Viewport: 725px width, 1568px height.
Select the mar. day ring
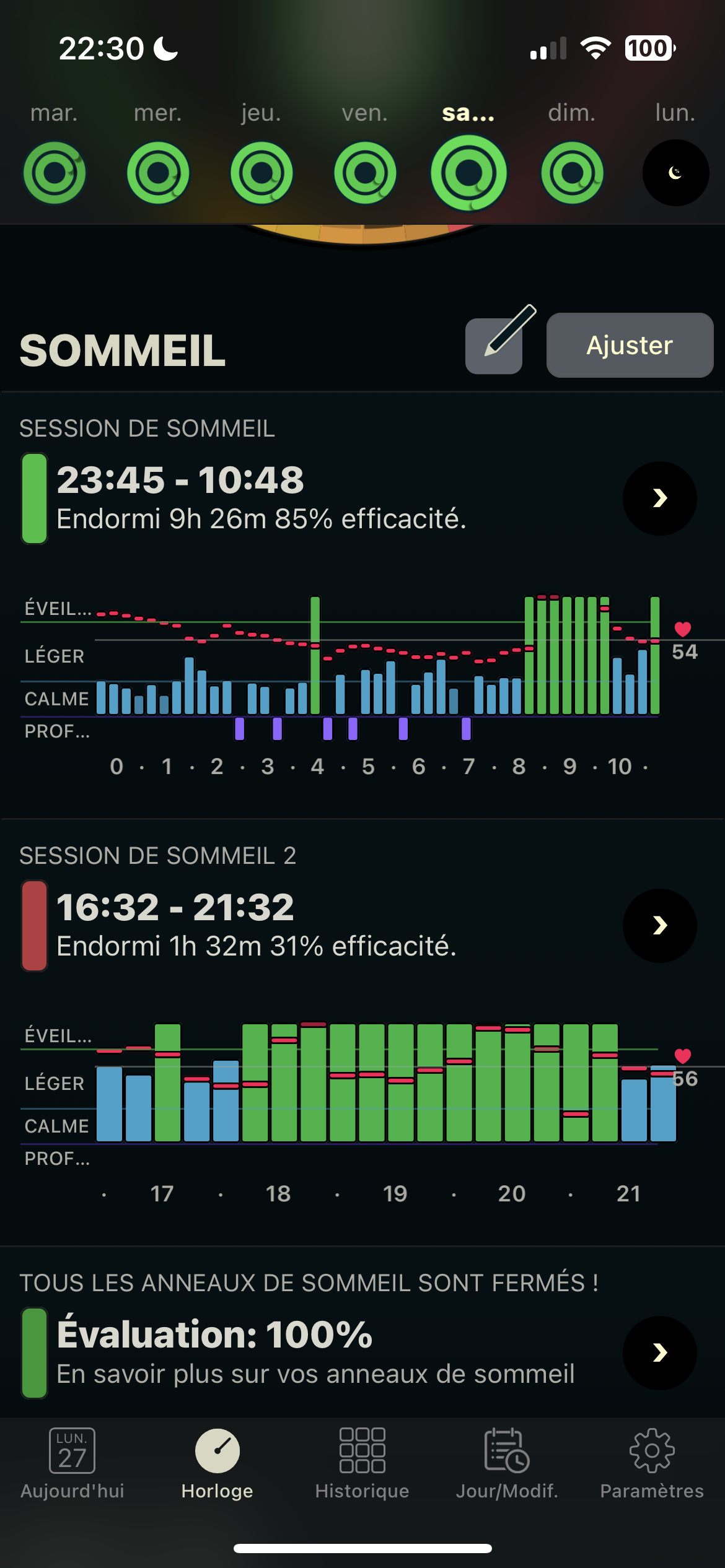coord(55,173)
